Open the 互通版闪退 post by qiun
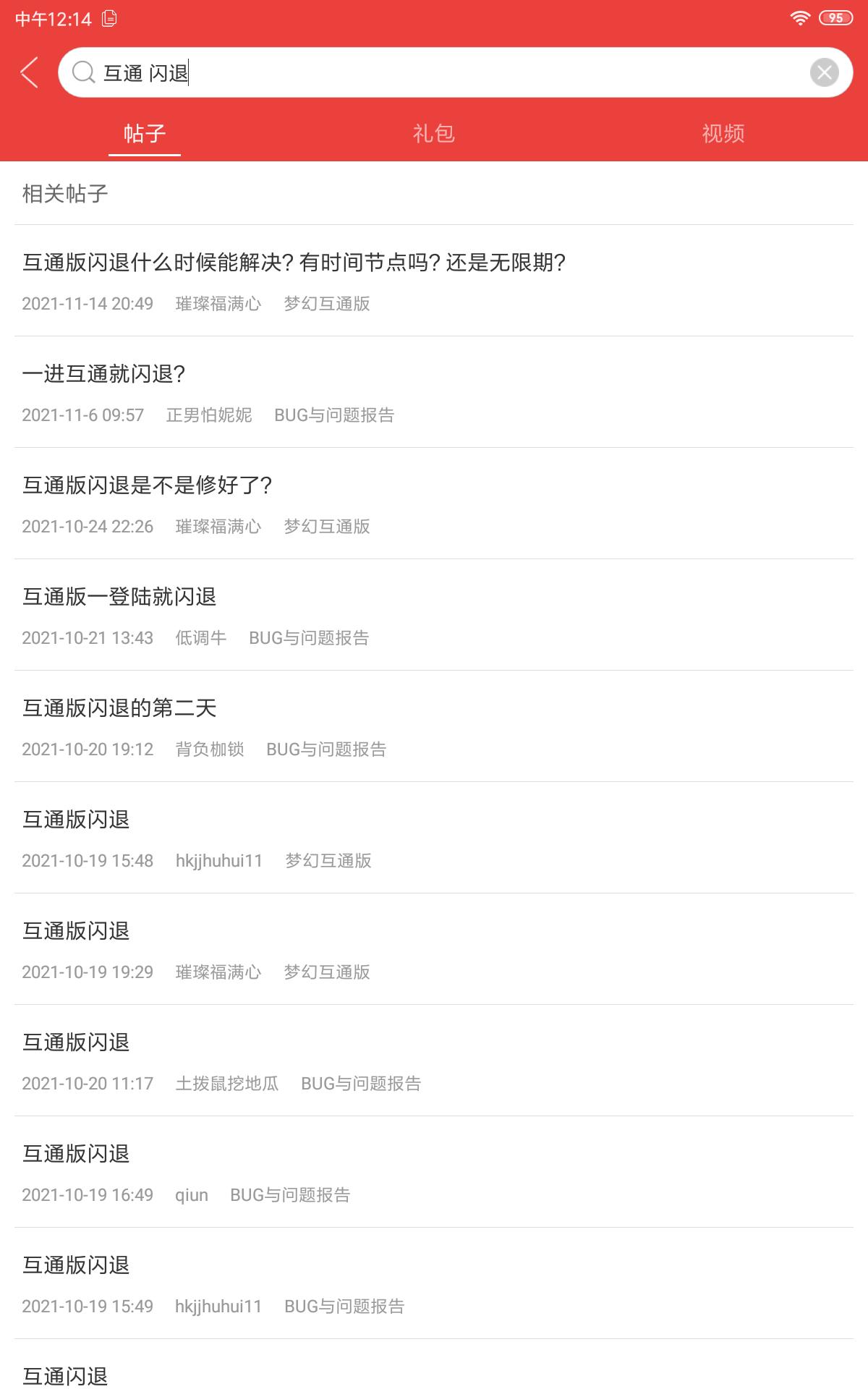 434,1172
